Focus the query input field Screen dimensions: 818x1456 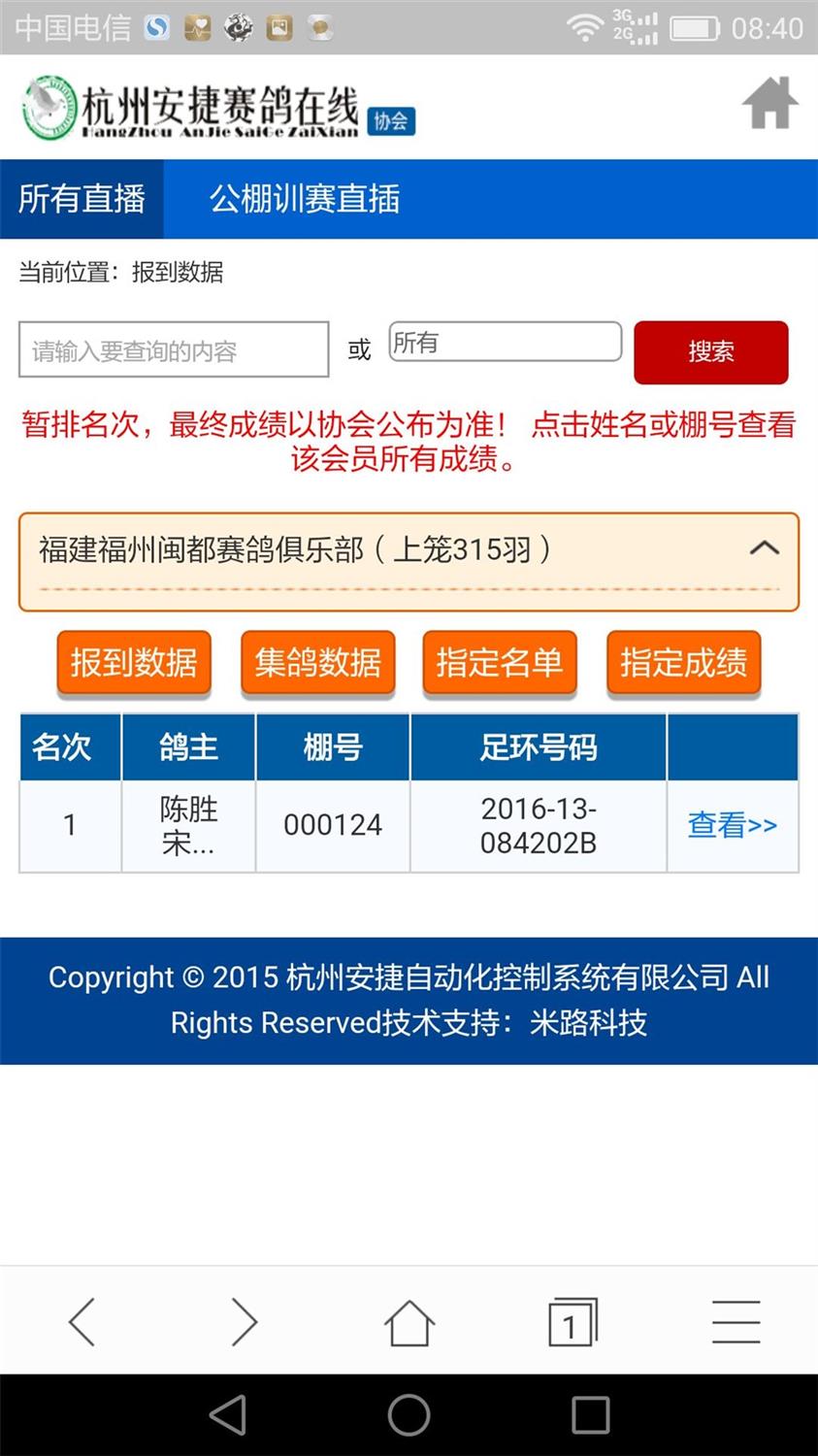coord(174,349)
